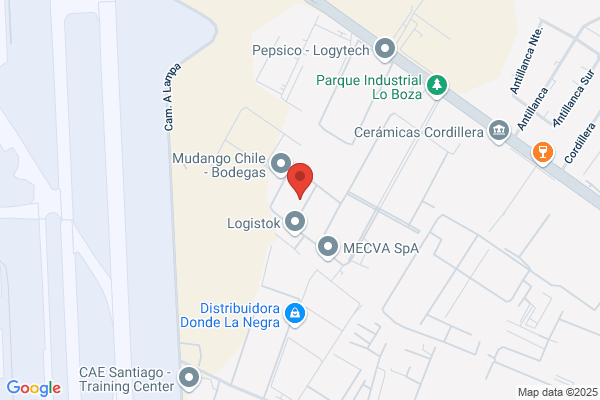Tap the red location pin
Screen dimensions: 600x400
pyautogui.click(x=300, y=180)
